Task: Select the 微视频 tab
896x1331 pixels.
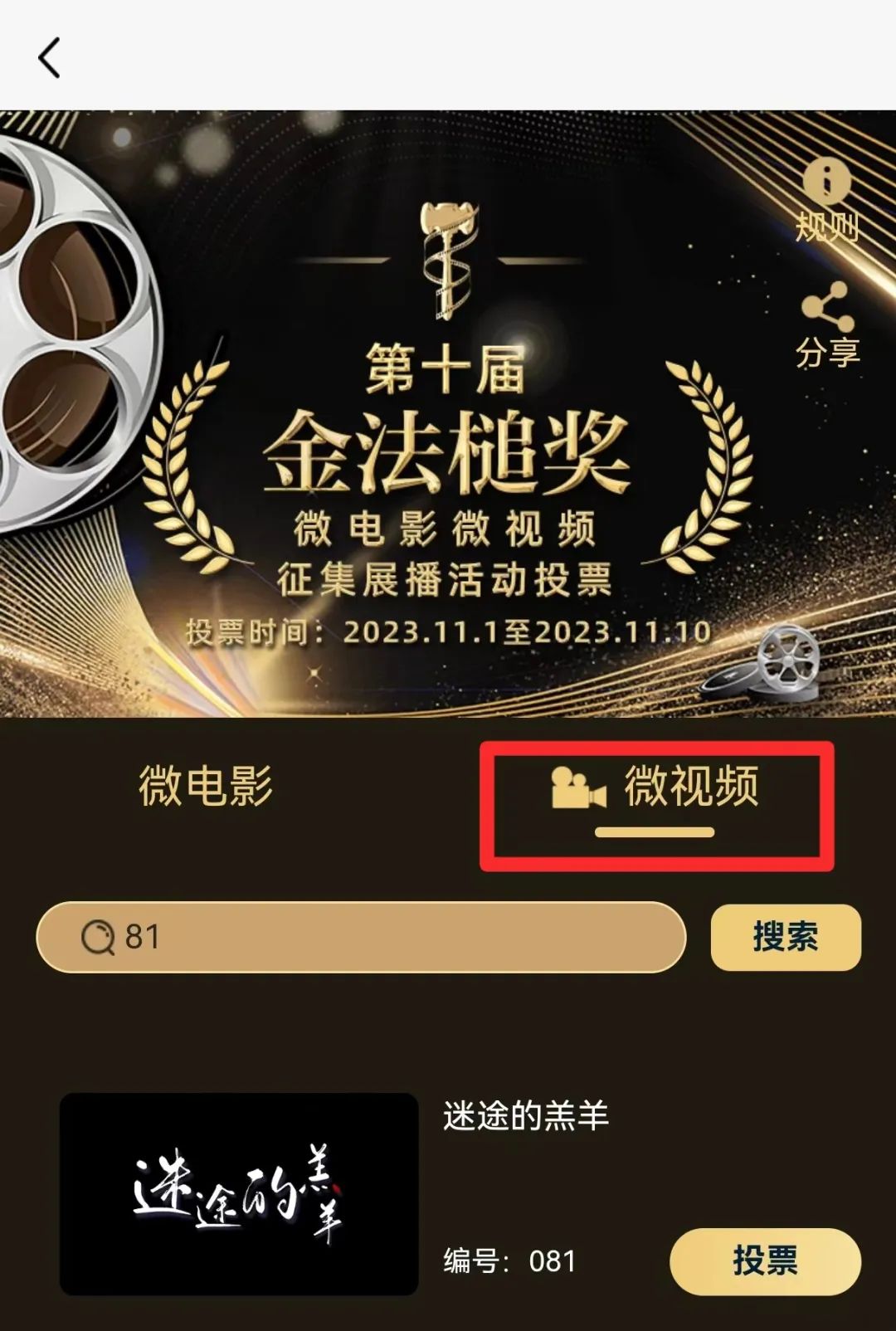Action: 655,788
